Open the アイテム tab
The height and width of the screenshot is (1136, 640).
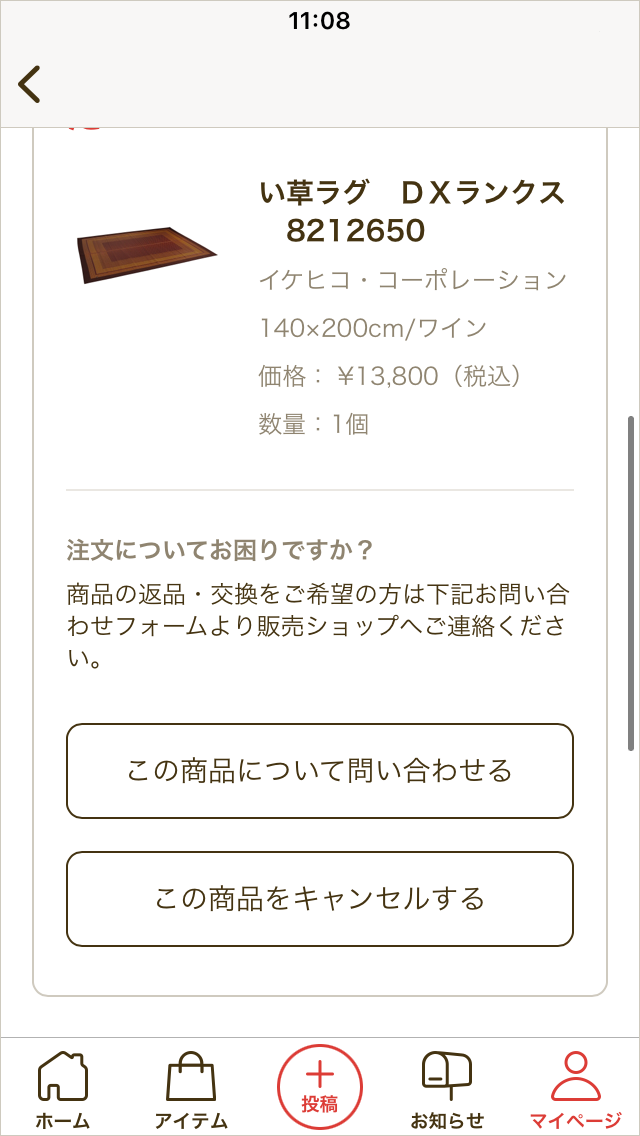tap(191, 1090)
